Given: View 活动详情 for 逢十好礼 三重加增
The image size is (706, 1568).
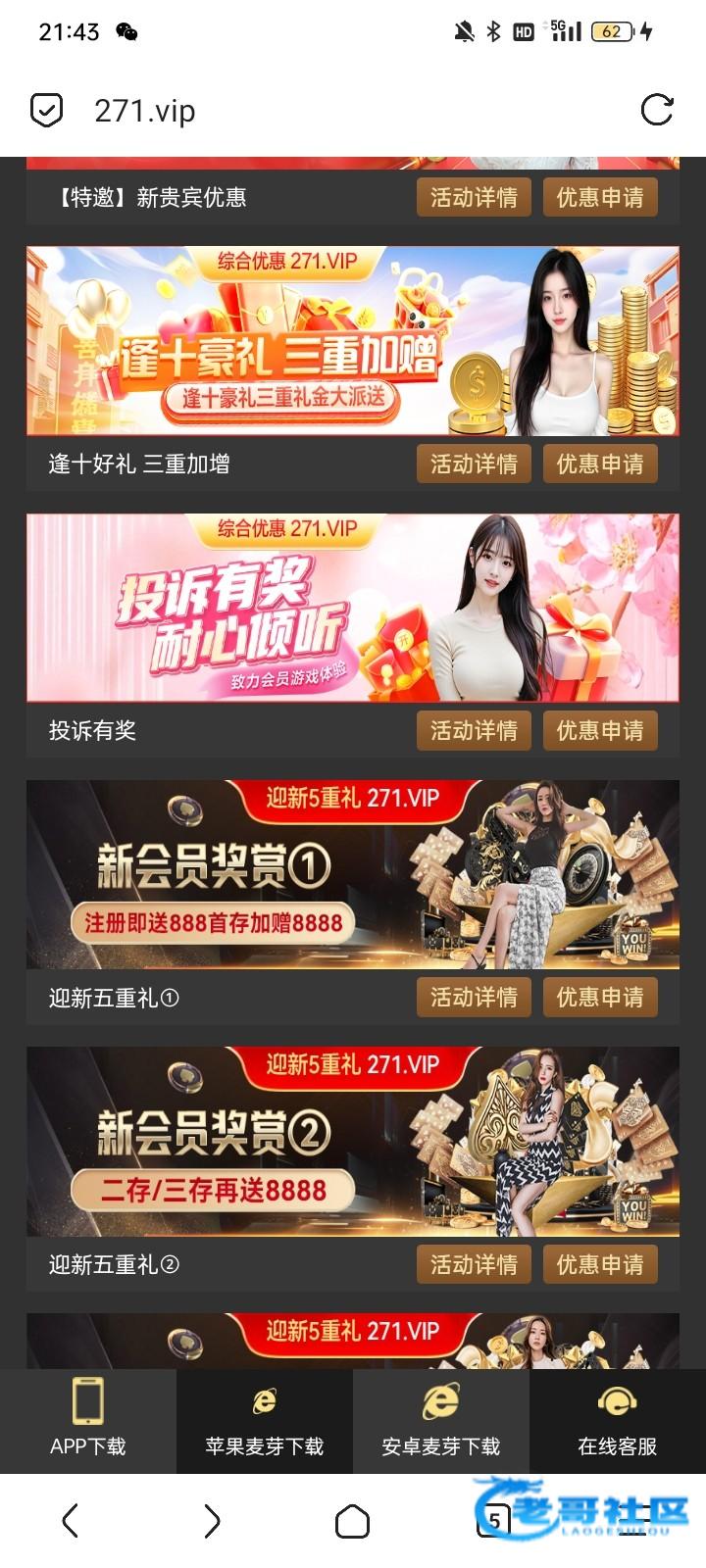Looking at the screenshot, I should [474, 465].
